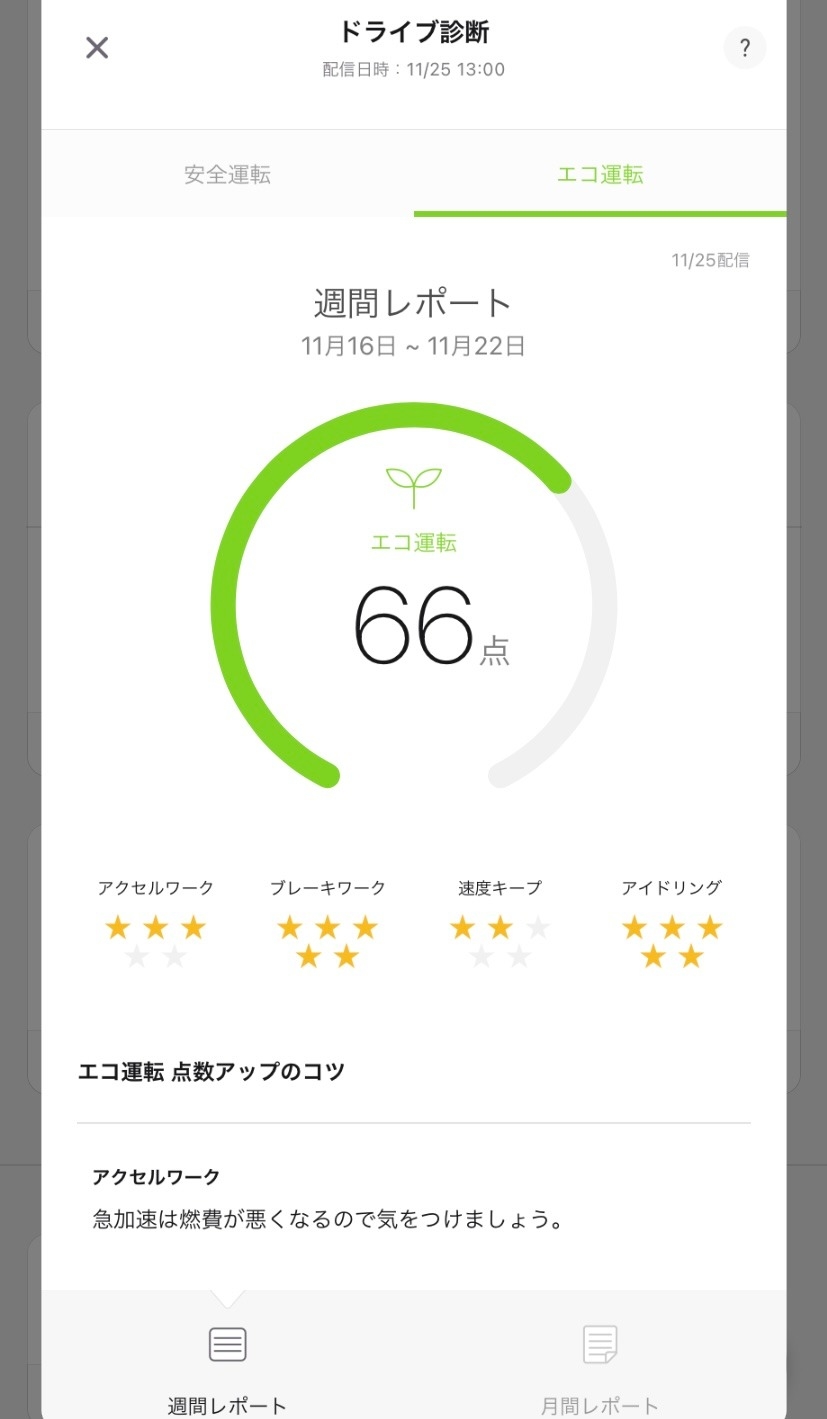Image resolution: width=827 pixels, height=1419 pixels.
Task: Close the ドライブ診断 dialog
Action: click(x=97, y=47)
